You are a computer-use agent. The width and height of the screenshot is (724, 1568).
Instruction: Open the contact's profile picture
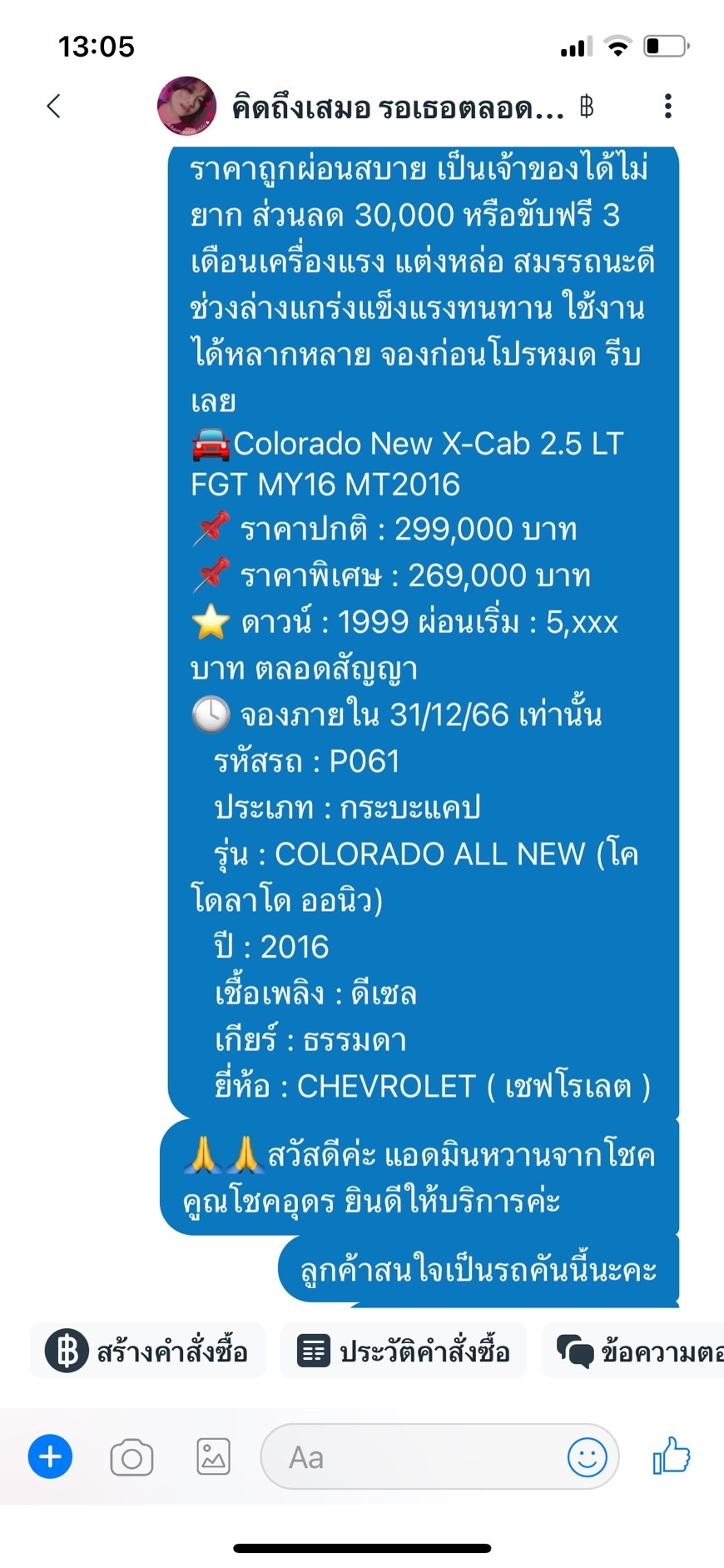(187, 106)
